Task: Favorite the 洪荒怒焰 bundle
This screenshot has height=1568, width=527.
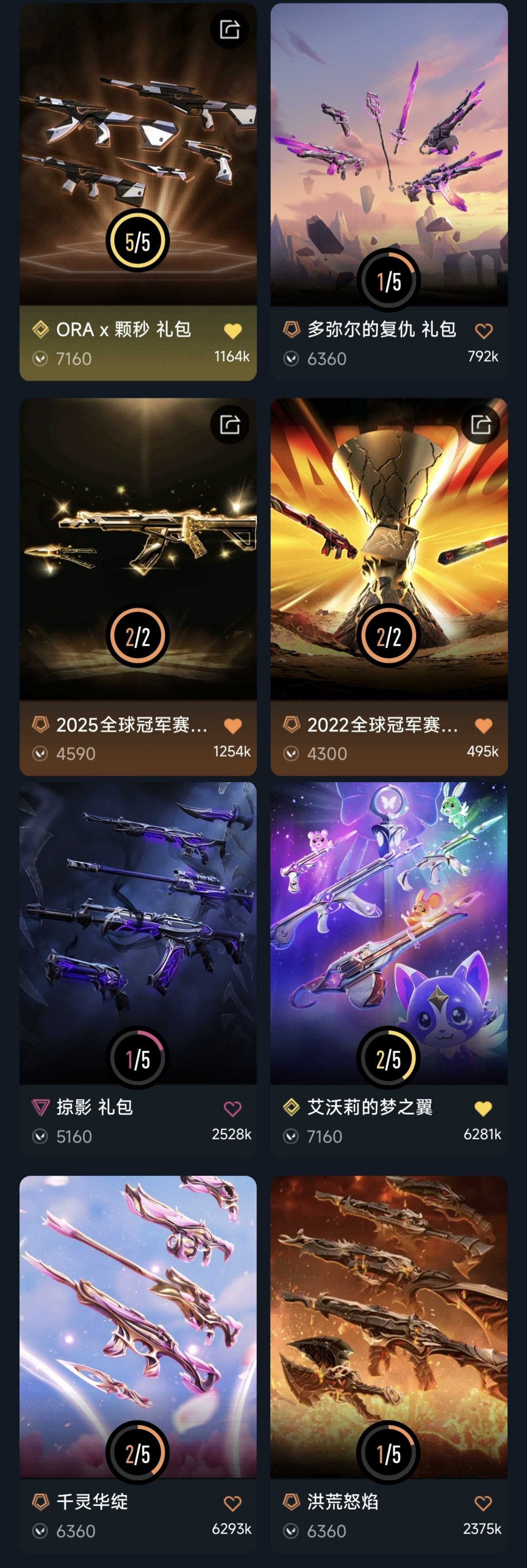Action: 483,1503
